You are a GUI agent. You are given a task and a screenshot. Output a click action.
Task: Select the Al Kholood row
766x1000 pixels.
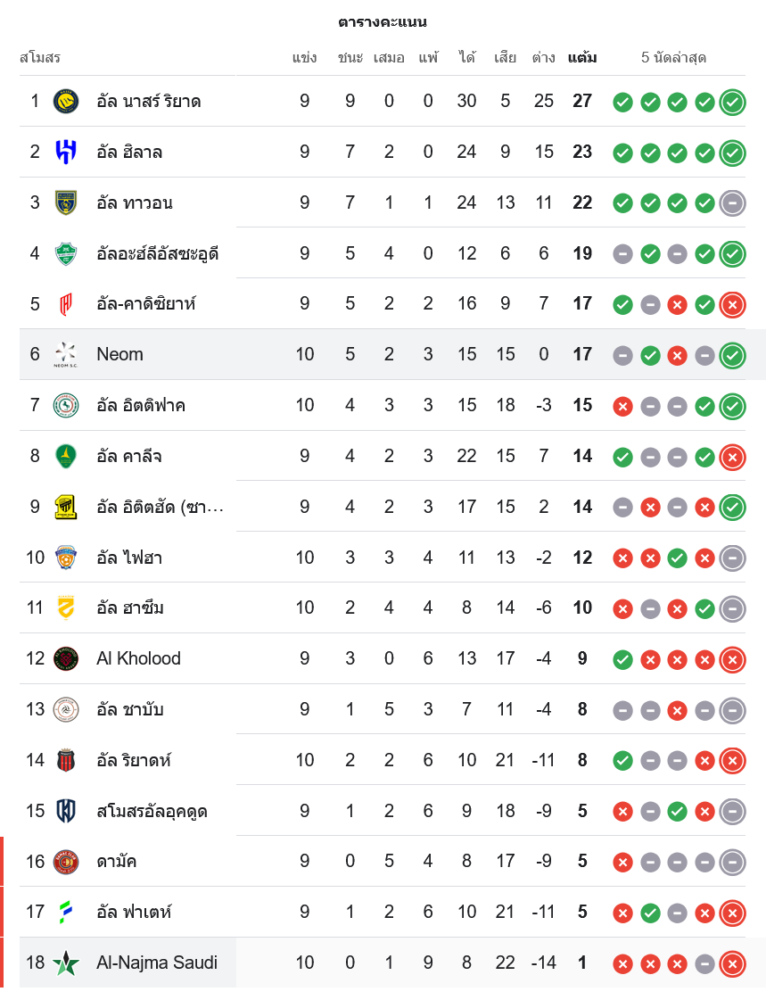138,659
